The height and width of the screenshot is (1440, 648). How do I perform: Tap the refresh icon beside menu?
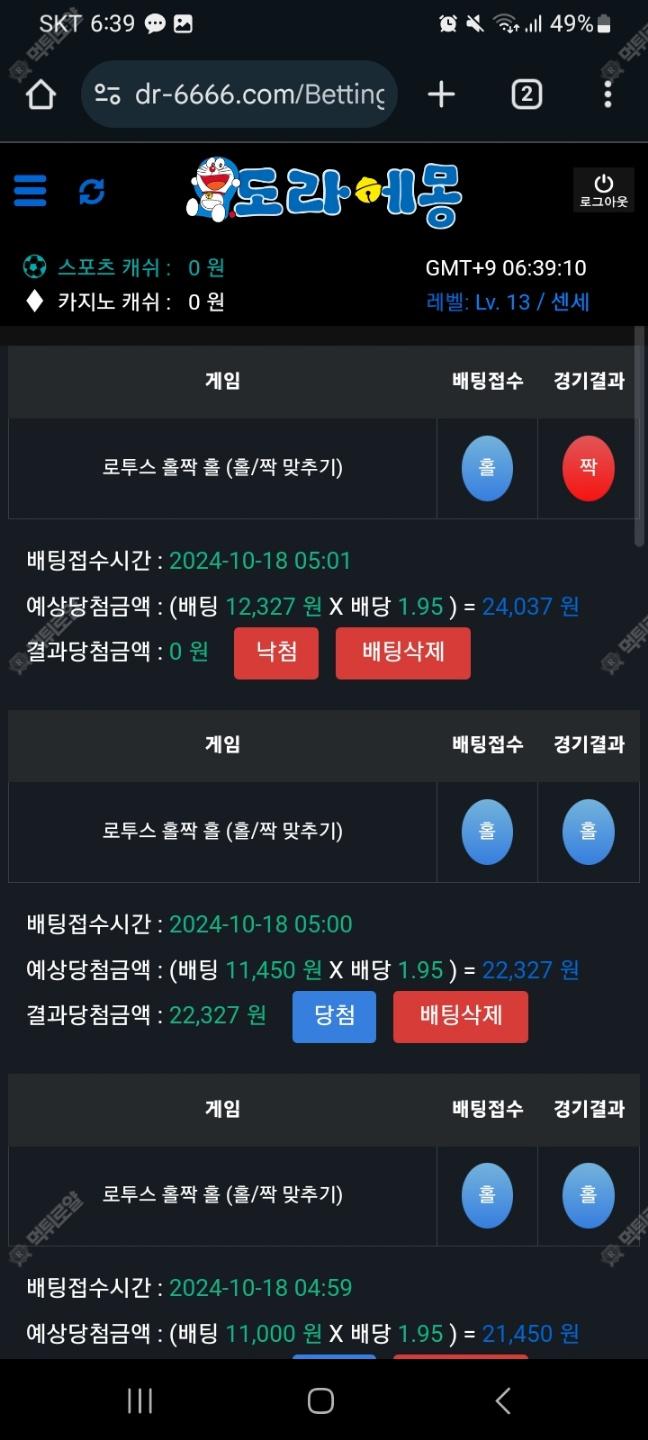(92, 191)
